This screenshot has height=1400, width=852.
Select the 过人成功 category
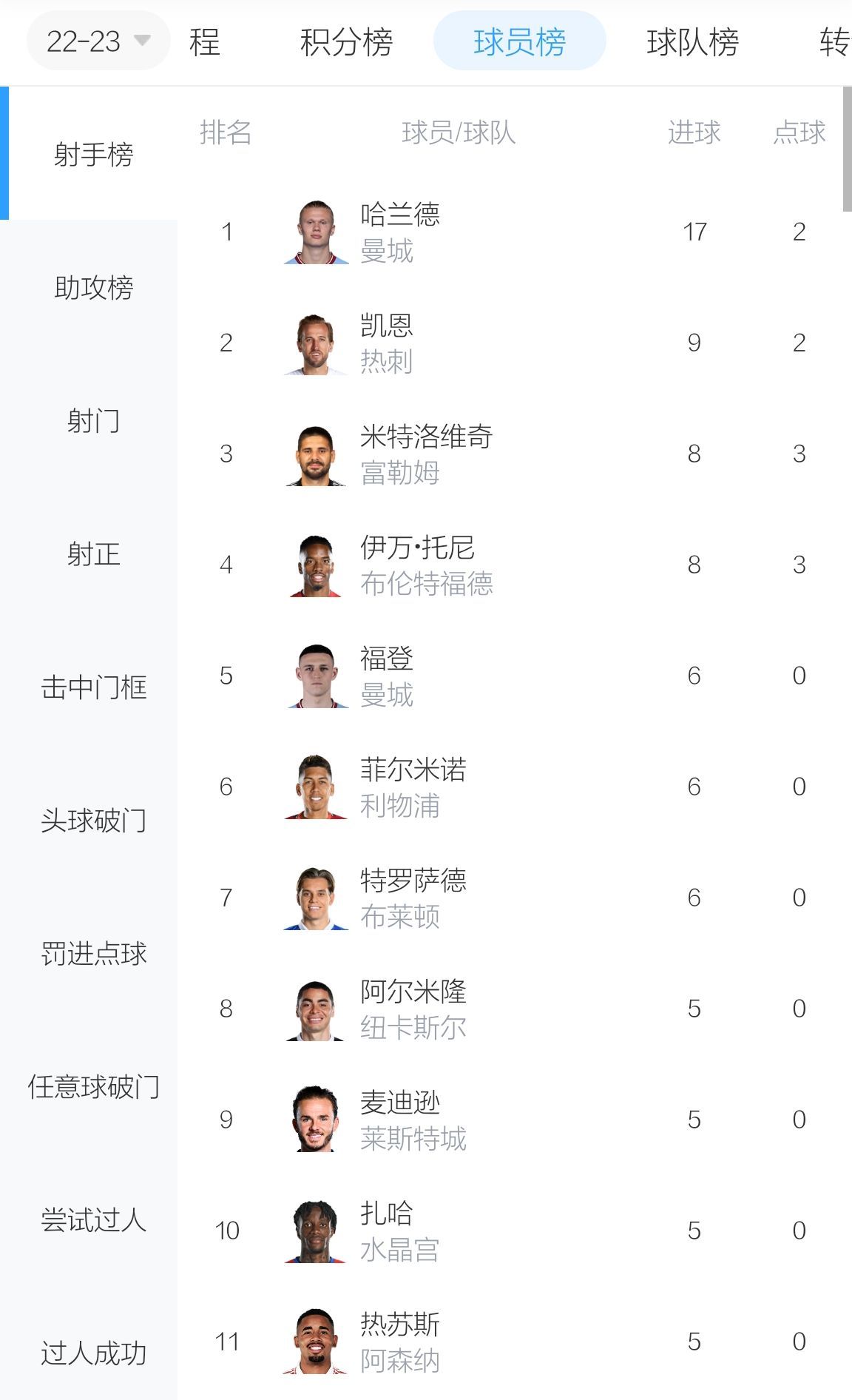click(93, 1353)
